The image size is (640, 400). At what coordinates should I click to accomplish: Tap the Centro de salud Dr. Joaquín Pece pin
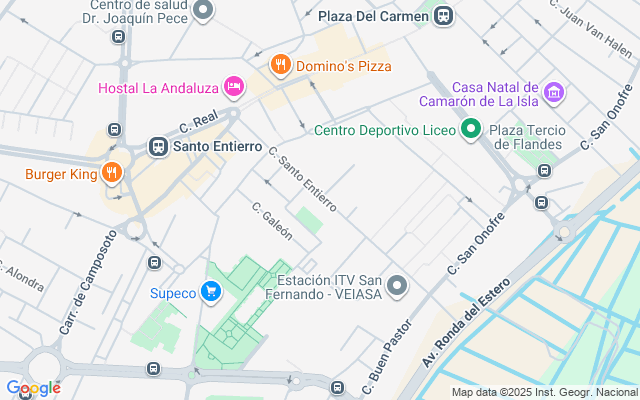[x=203, y=11]
